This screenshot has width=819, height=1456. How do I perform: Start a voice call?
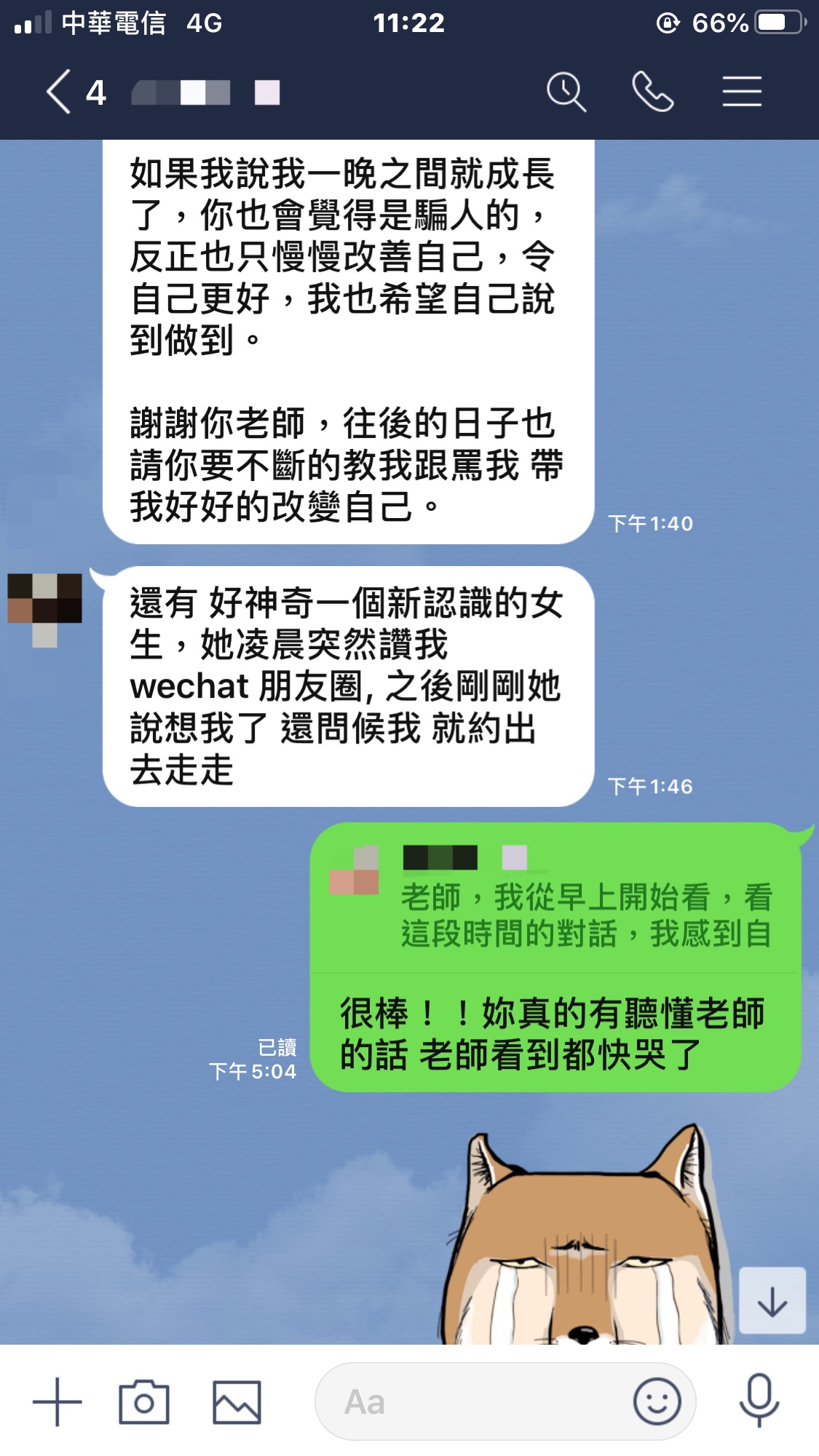(x=653, y=92)
